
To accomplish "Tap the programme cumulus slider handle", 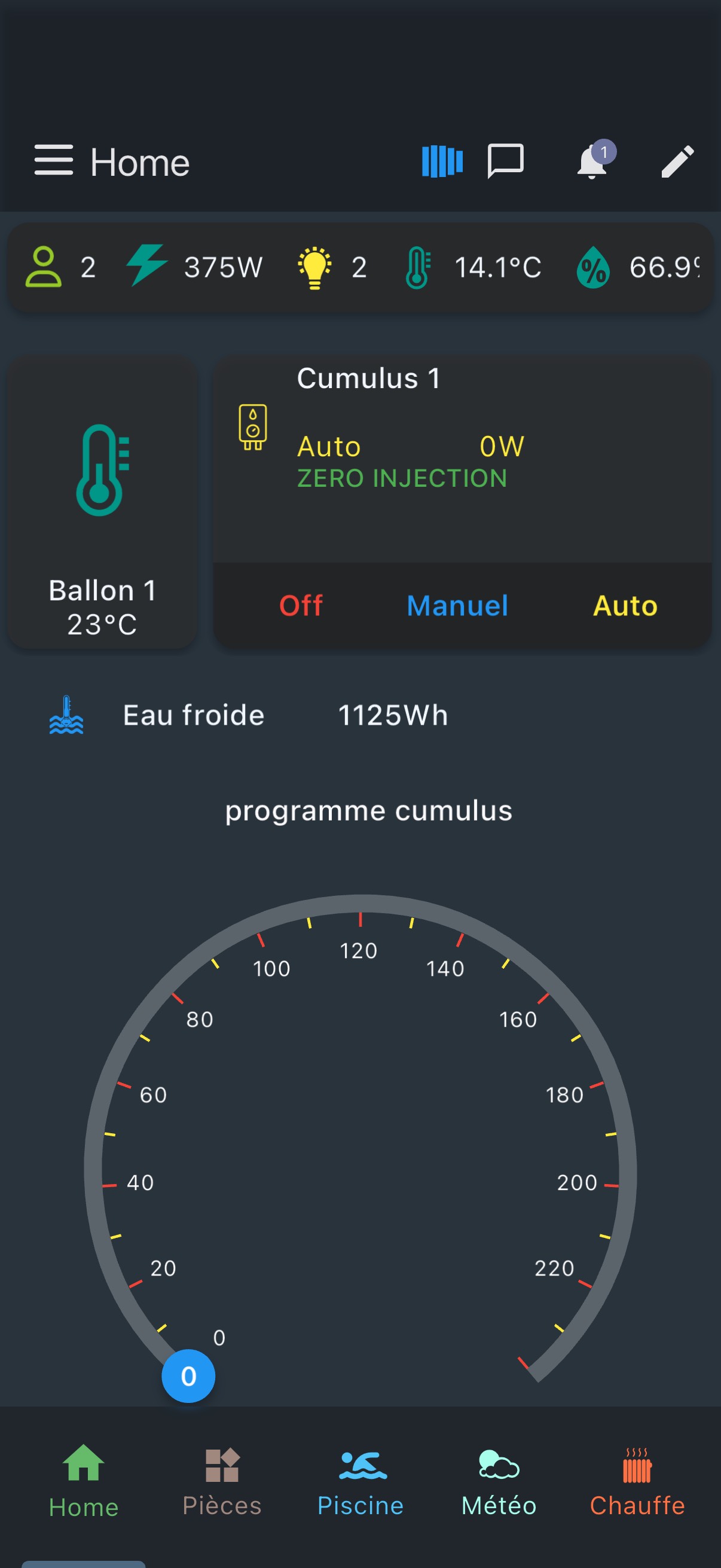I will click(188, 1375).
